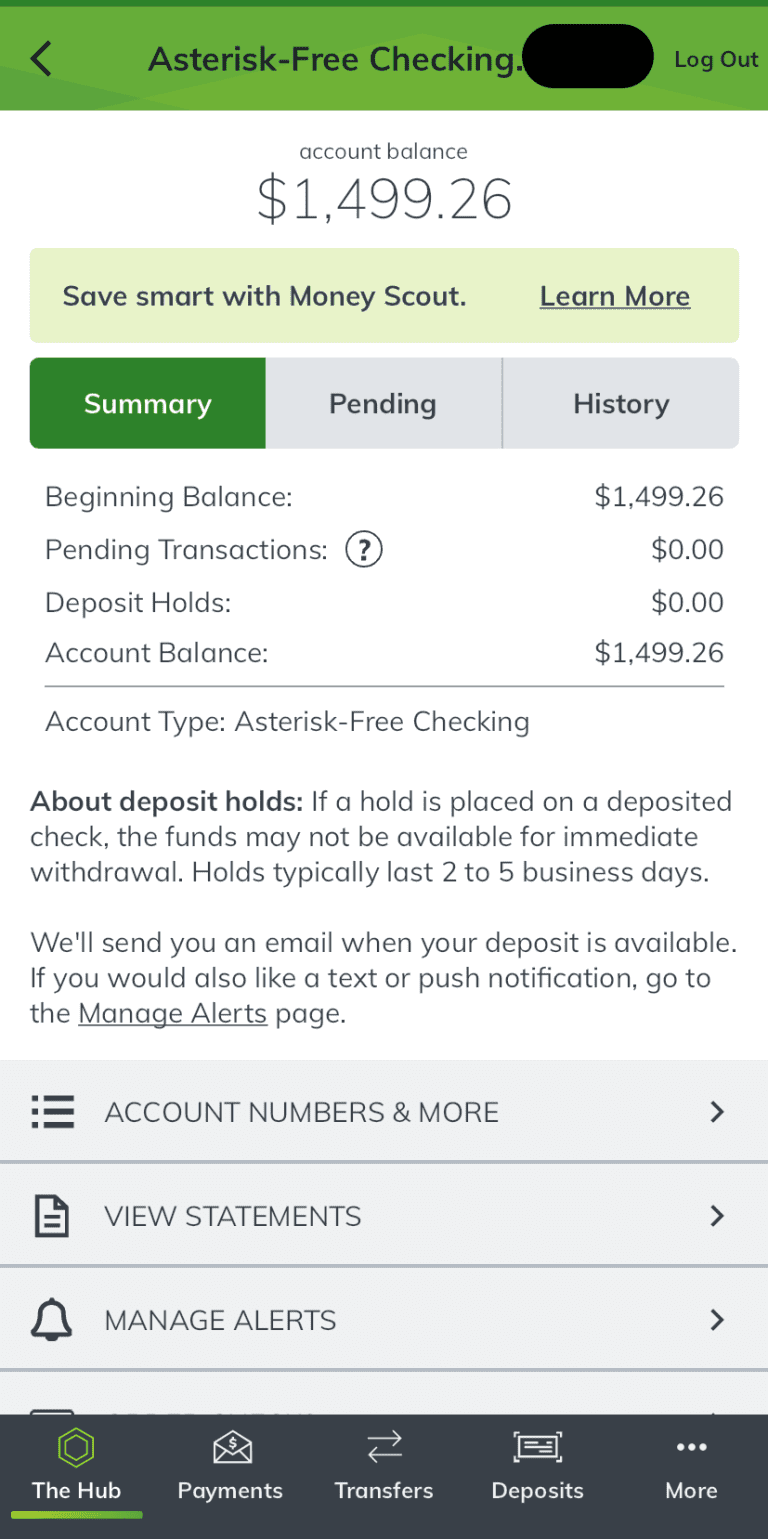This screenshot has height=1539, width=768.
Task: Open the back arrow to previous screen
Action: click(x=40, y=58)
